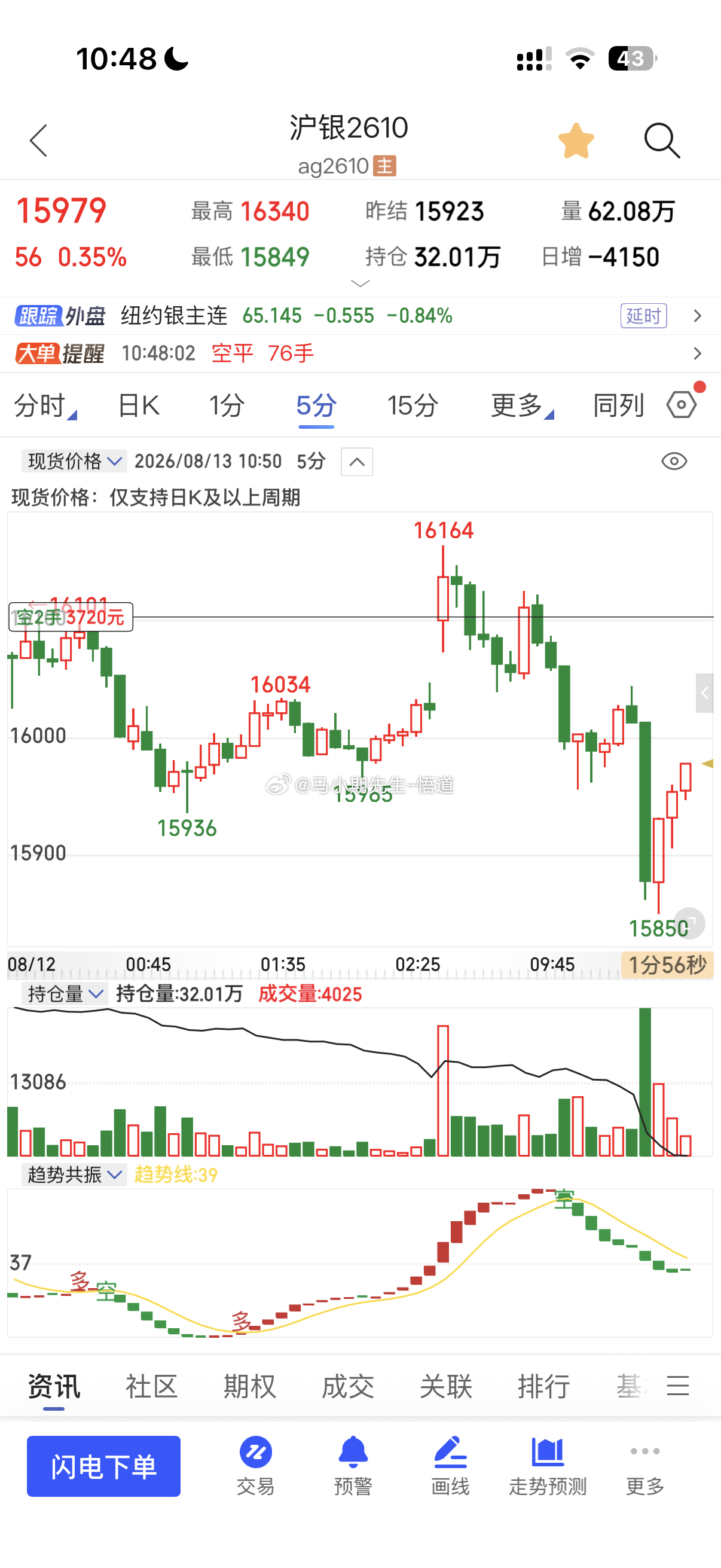Switch to the 日K chart tab
The image size is (721, 1568).
point(139,405)
